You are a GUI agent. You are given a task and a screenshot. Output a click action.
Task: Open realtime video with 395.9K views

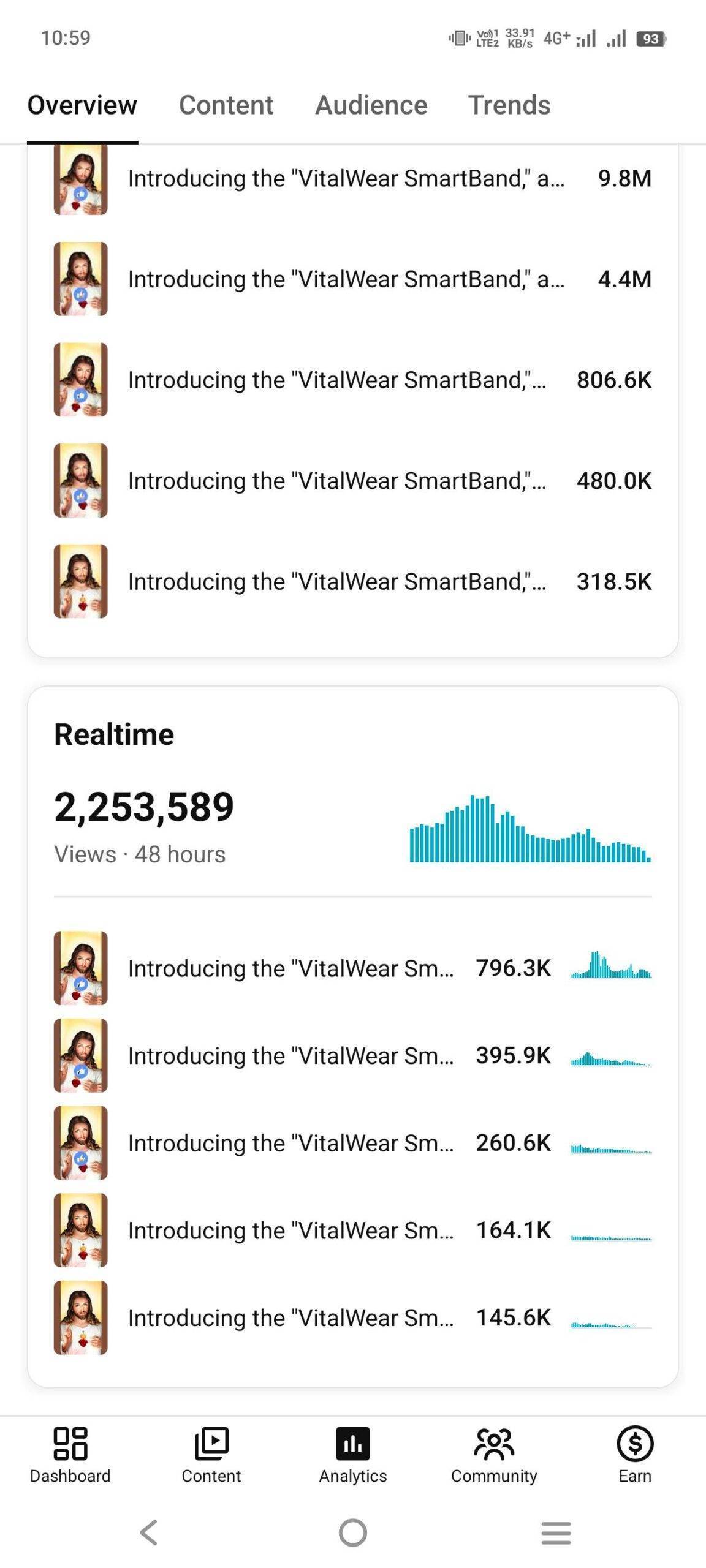pos(352,1055)
